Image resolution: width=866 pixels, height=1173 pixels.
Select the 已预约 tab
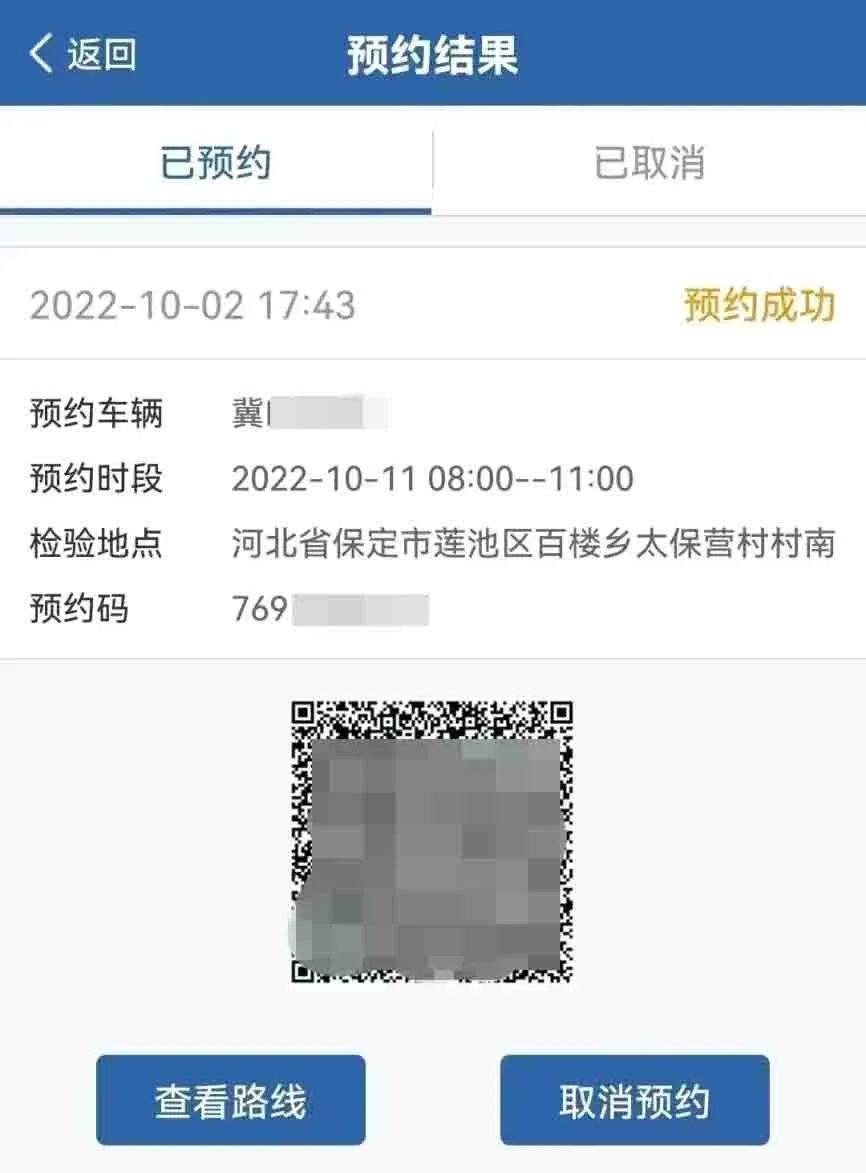pos(216,162)
